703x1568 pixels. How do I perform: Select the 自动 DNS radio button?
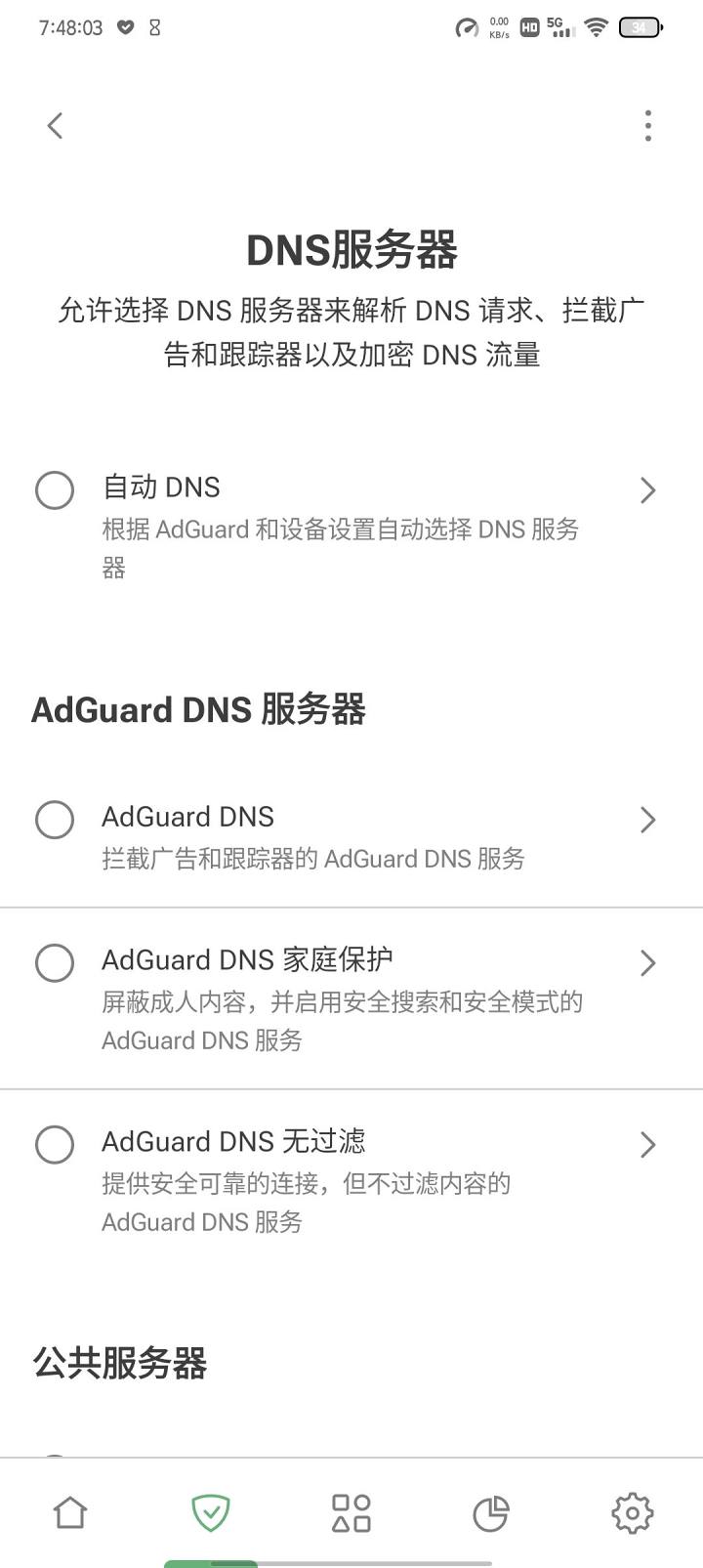tap(55, 490)
